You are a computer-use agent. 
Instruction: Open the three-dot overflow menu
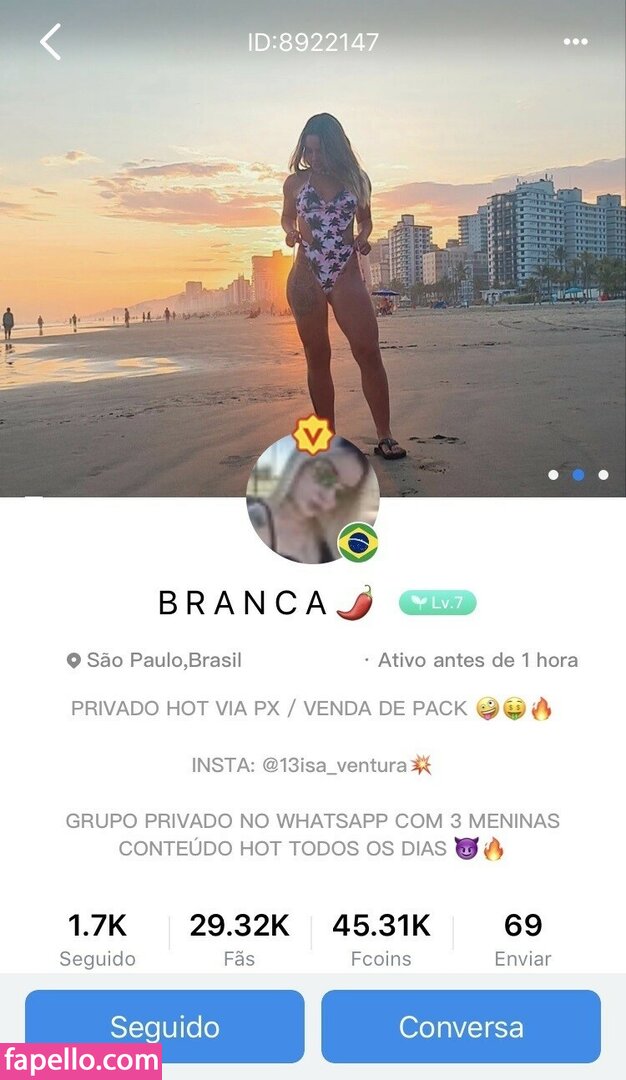[x=575, y=42]
